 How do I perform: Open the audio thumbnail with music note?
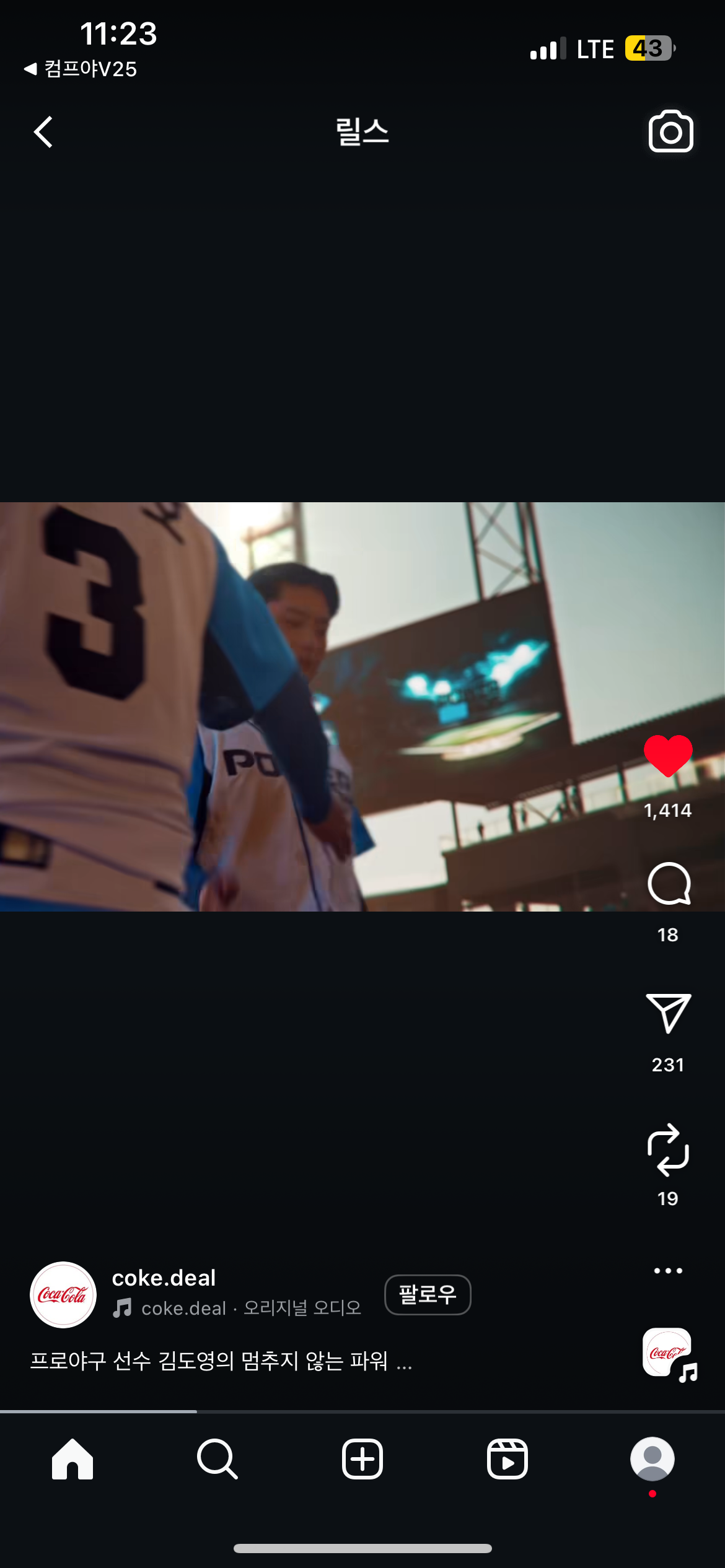669,1354
